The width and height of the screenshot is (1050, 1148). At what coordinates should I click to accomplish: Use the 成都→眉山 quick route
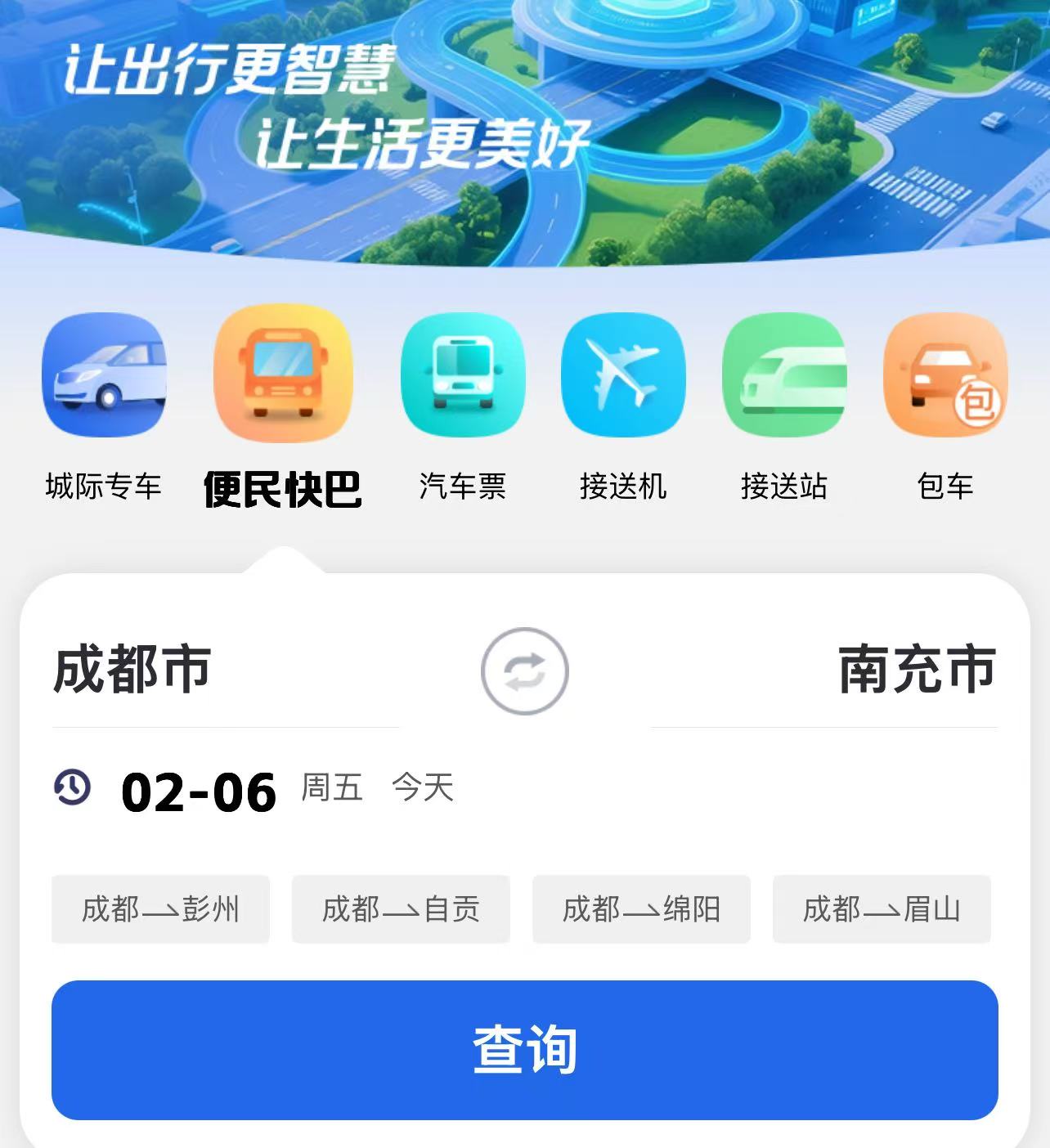[882, 909]
